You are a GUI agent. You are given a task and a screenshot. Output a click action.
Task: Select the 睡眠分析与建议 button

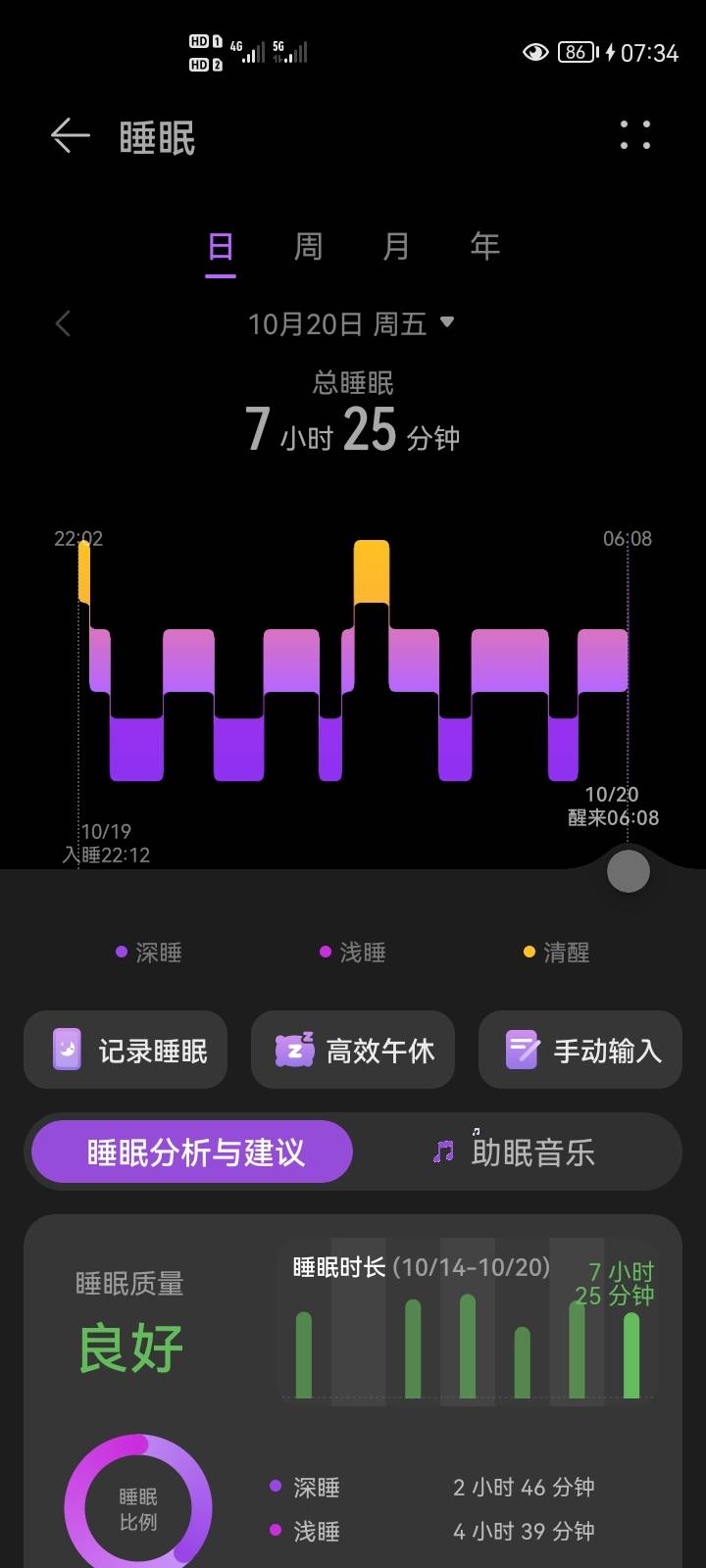click(x=192, y=1151)
